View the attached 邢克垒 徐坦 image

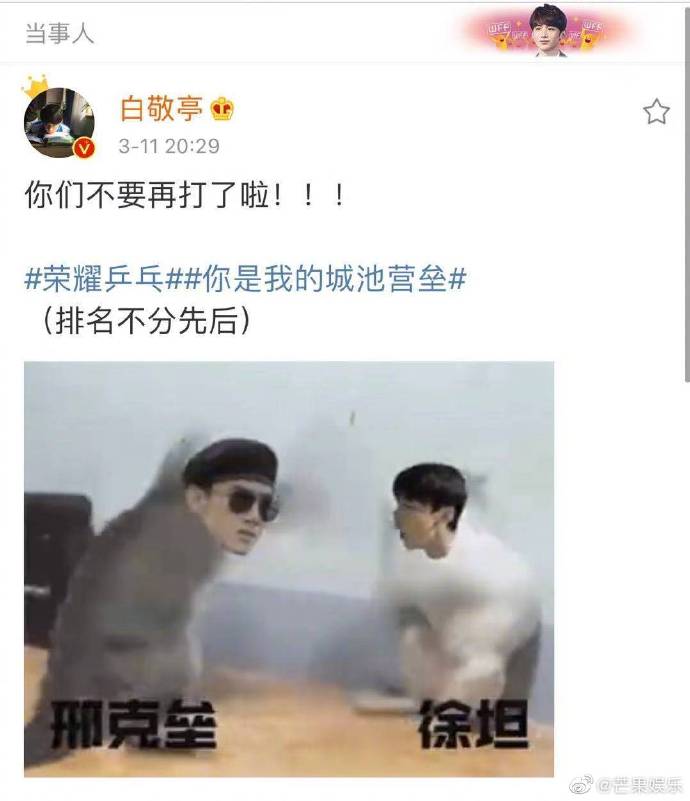(x=289, y=568)
